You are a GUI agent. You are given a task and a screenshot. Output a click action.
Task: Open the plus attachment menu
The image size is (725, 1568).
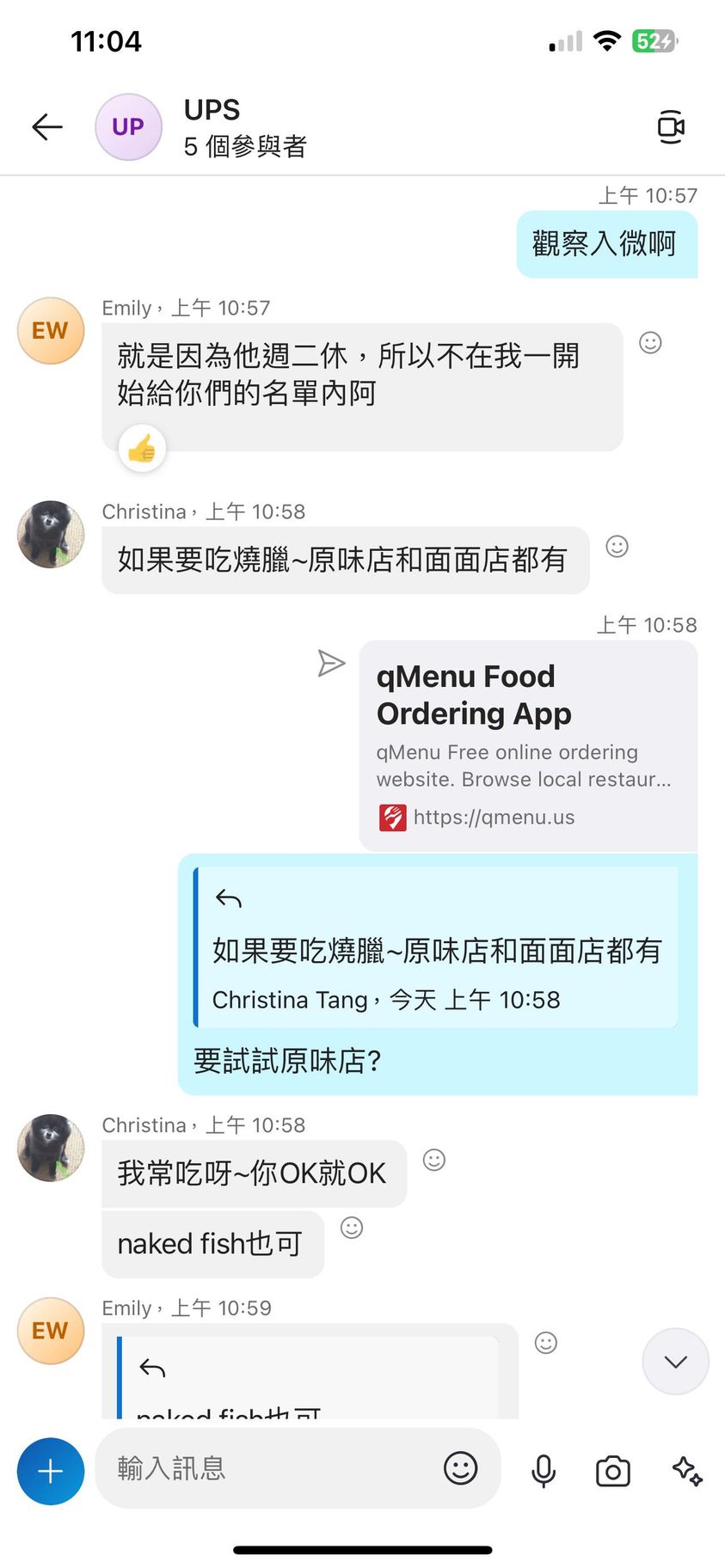(x=51, y=1472)
